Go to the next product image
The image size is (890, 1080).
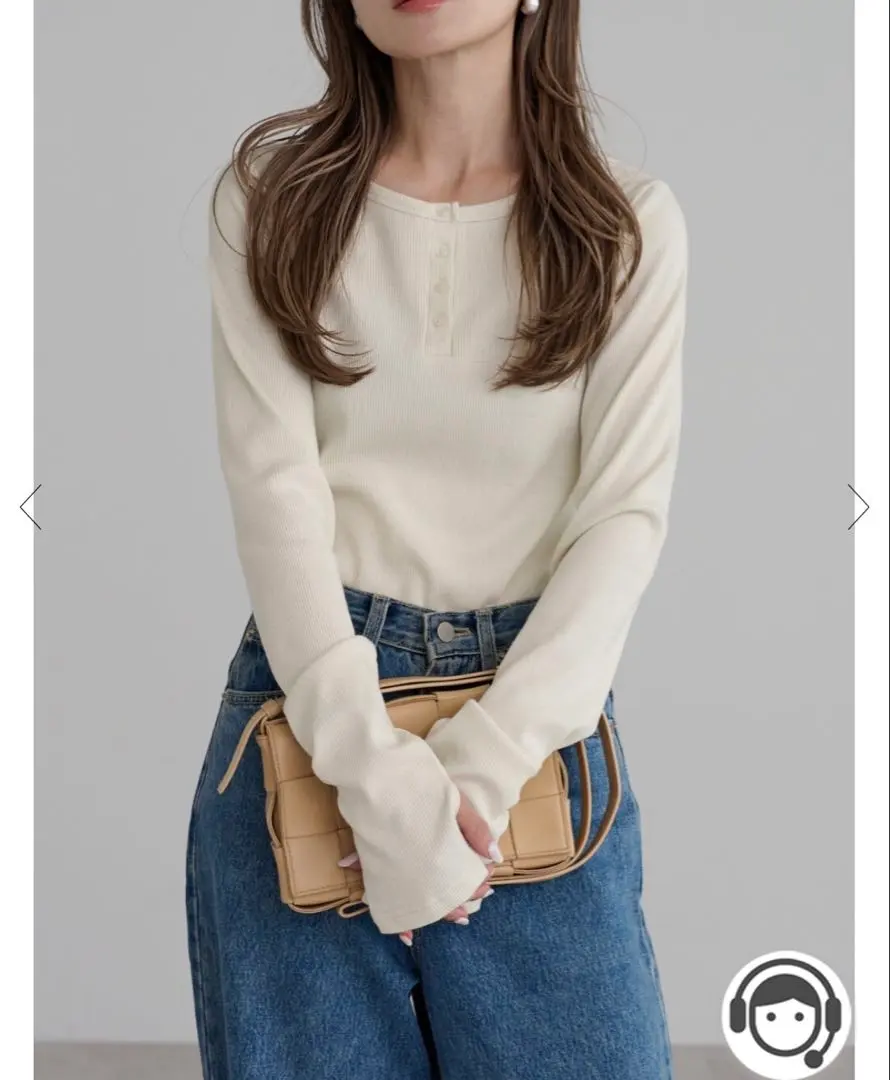858,507
